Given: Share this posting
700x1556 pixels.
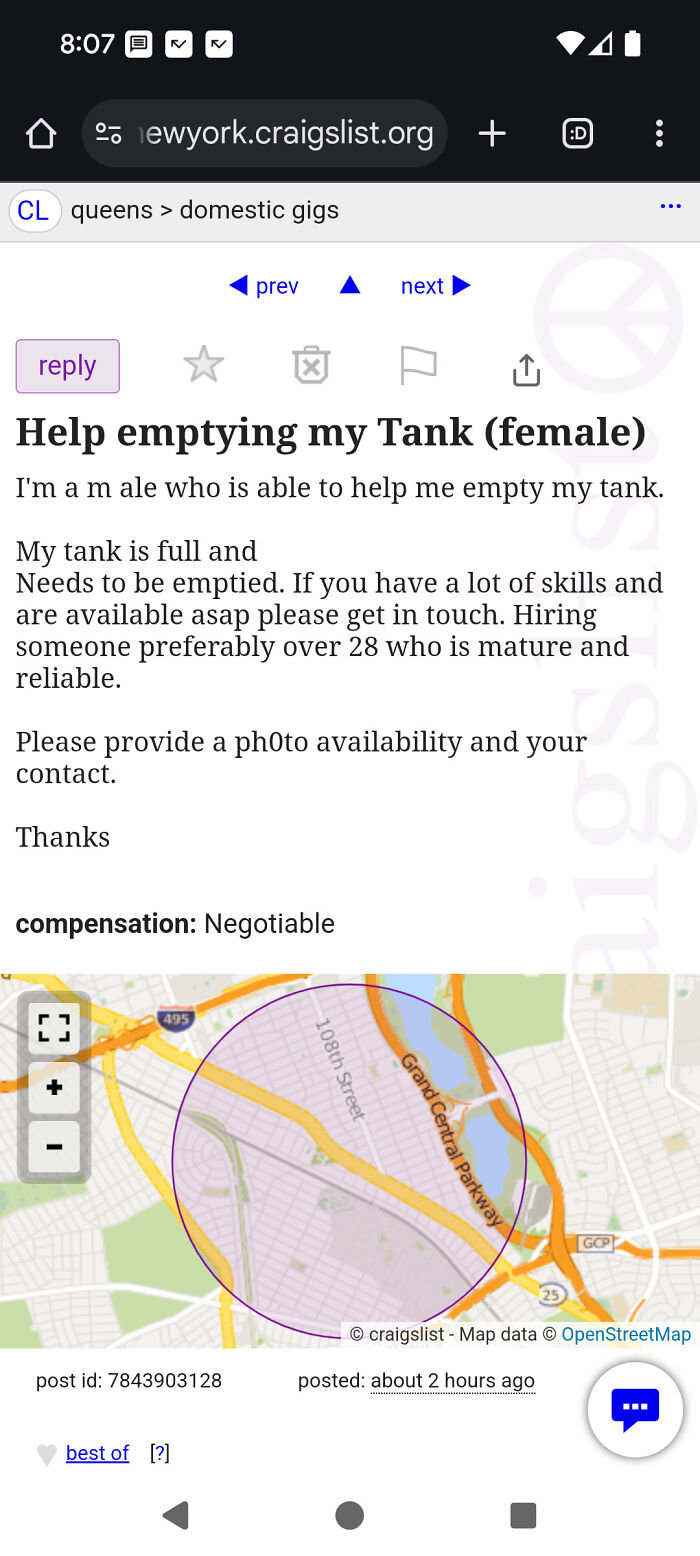Looking at the screenshot, I should pos(526,370).
